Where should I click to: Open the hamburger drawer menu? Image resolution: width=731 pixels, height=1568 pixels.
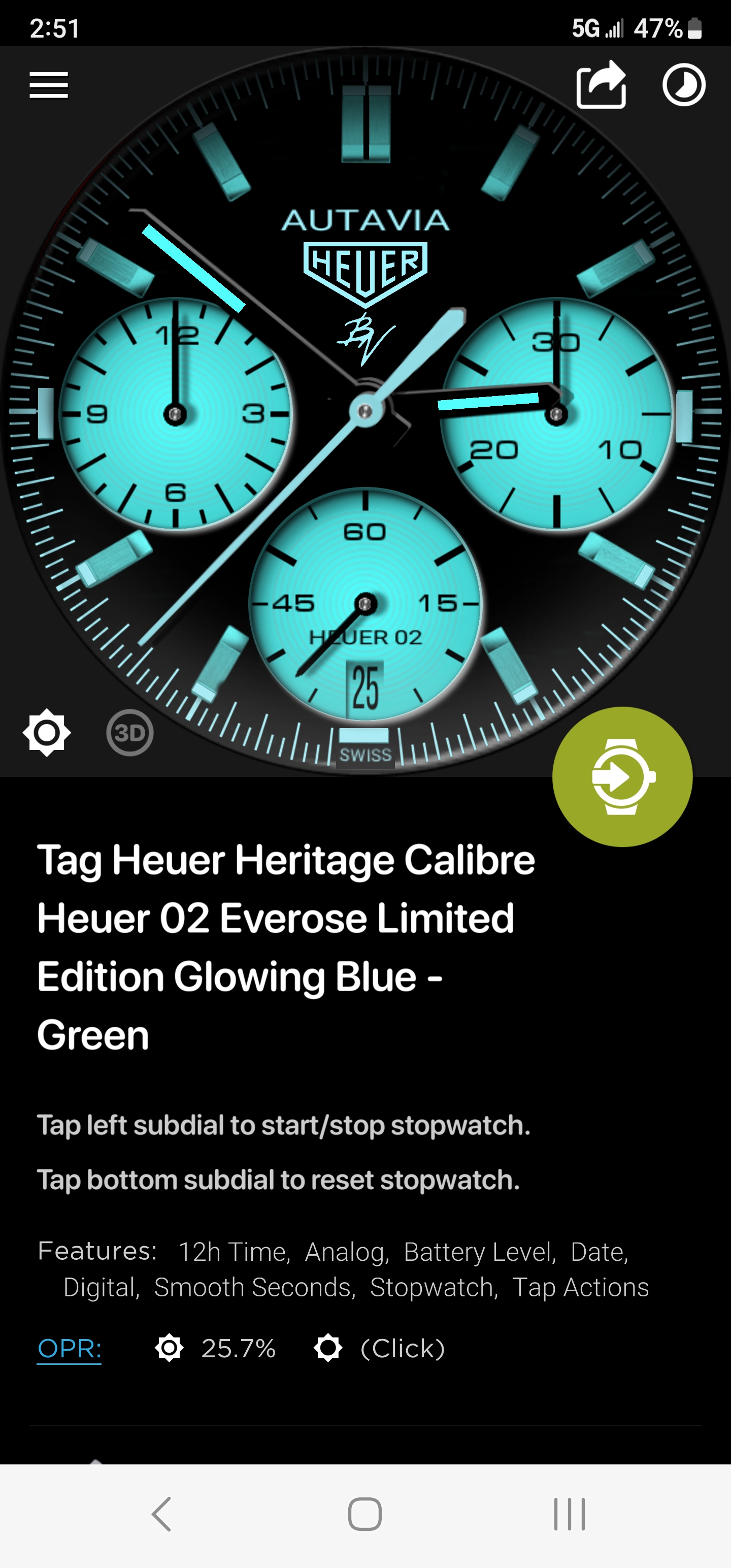tap(49, 85)
